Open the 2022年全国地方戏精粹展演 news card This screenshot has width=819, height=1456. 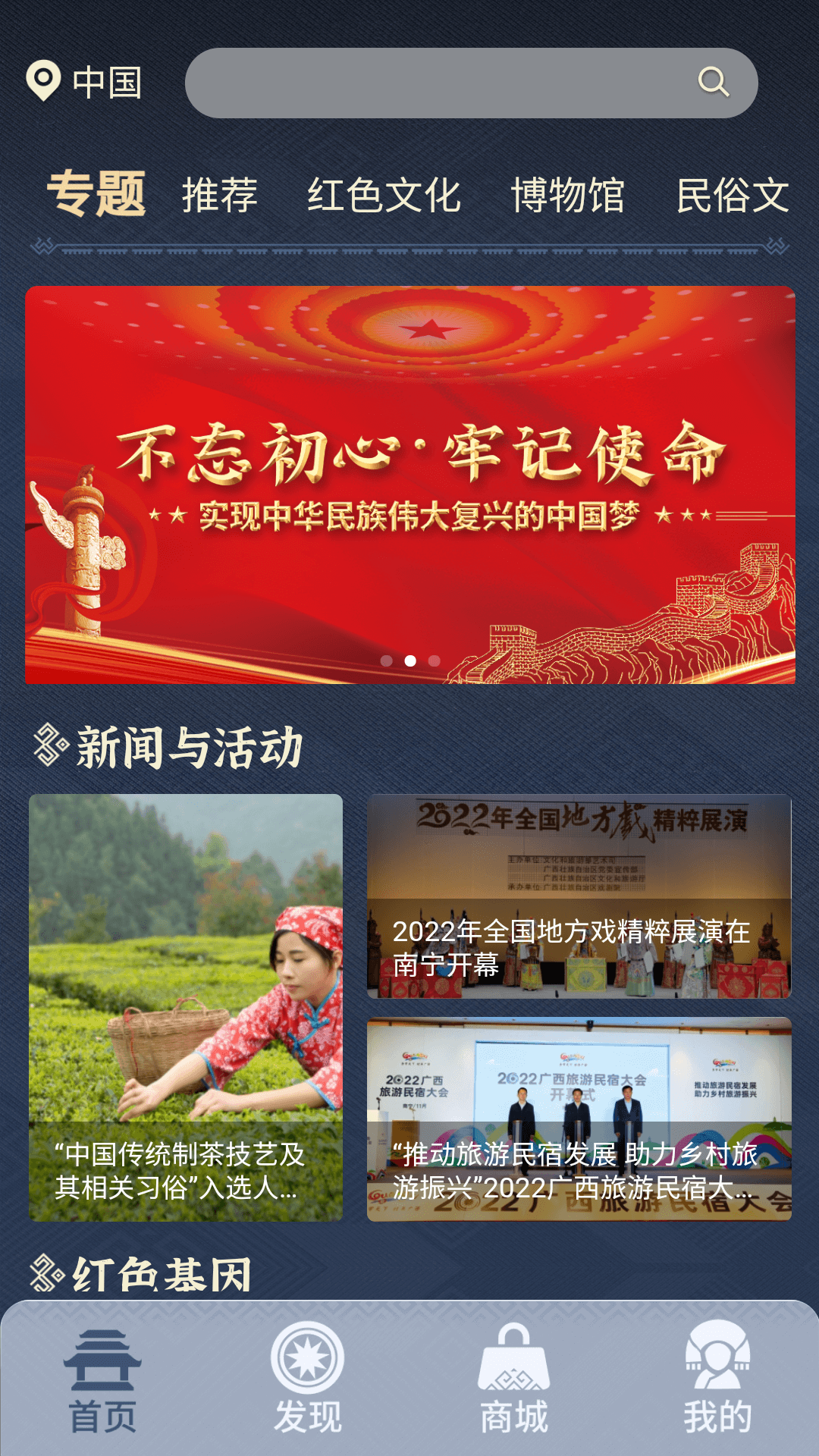coord(579,896)
